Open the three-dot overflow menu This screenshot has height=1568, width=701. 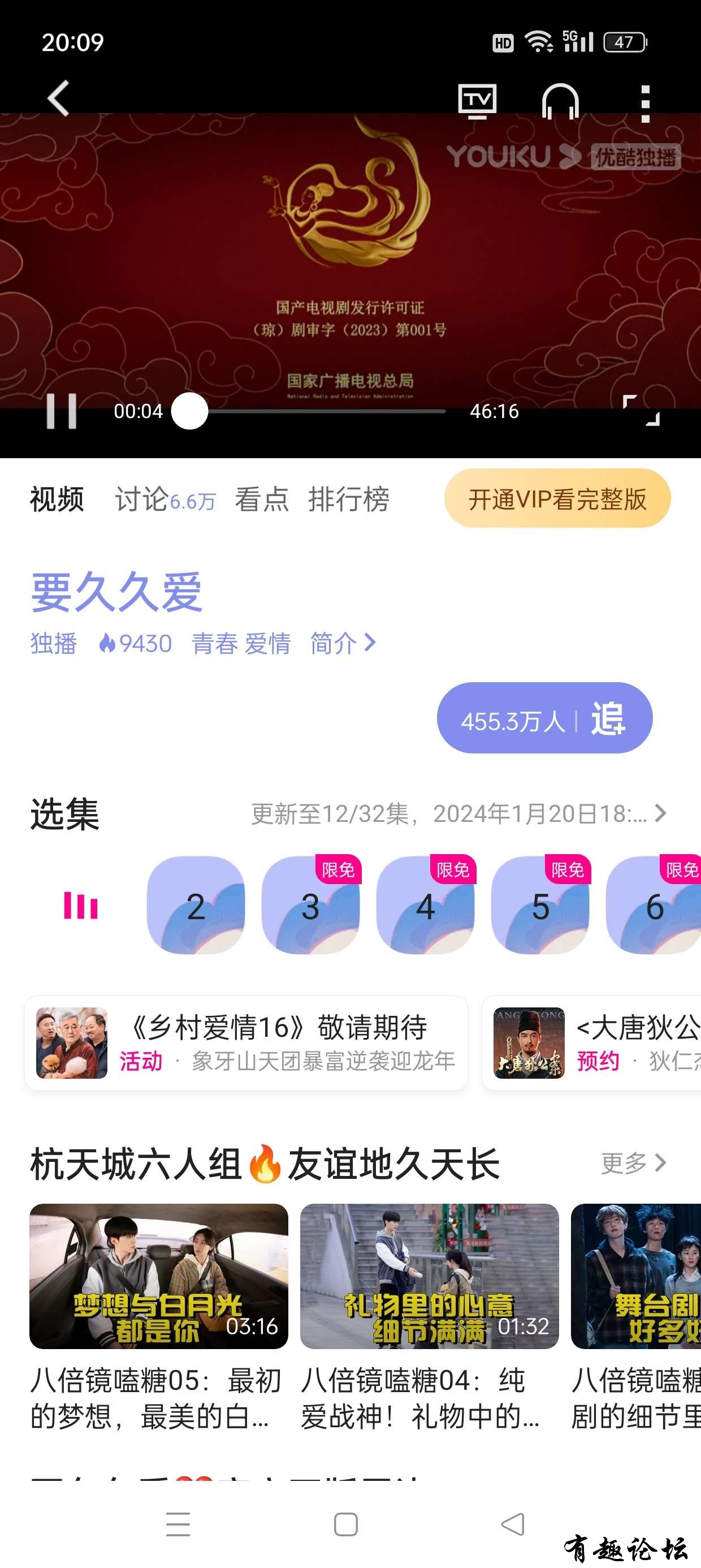pyautogui.click(x=645, y=104)
